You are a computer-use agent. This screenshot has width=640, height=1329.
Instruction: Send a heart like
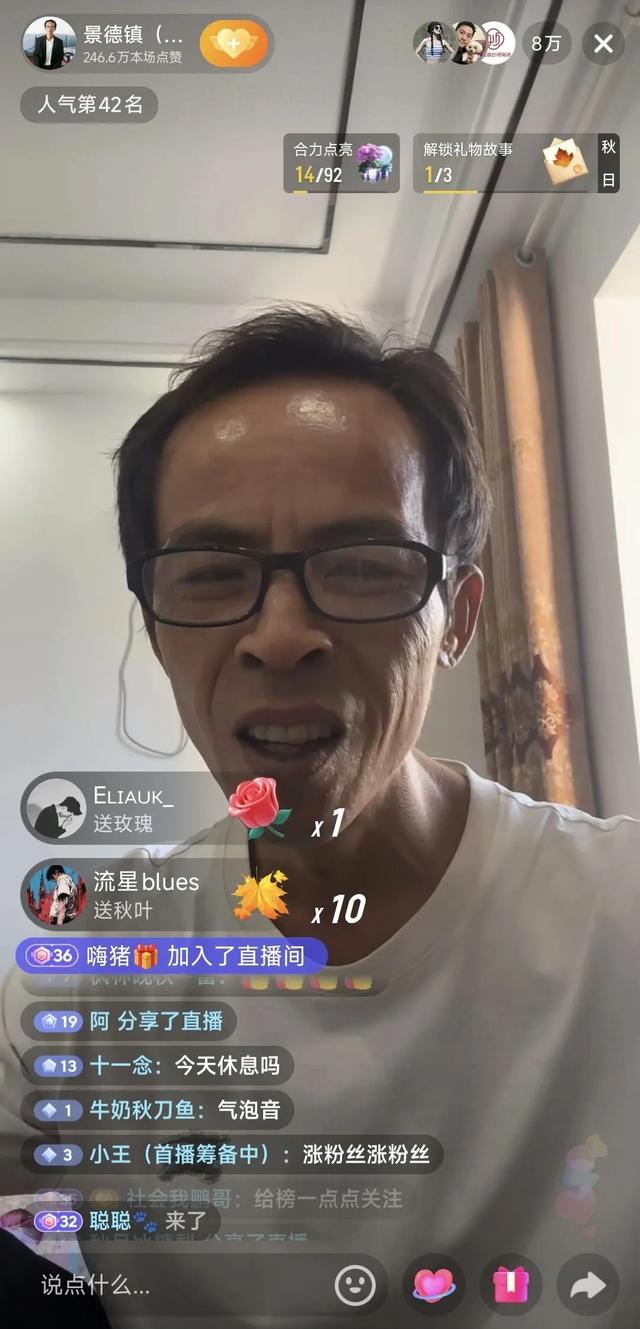[433, 1285]
